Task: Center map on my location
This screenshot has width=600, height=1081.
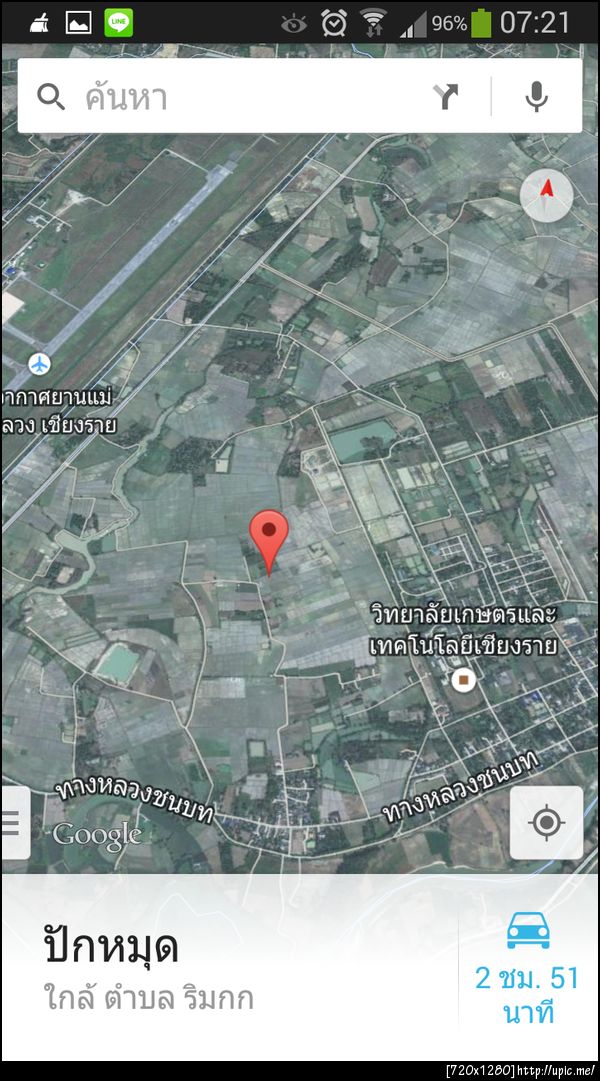Action: coord(546,822)
